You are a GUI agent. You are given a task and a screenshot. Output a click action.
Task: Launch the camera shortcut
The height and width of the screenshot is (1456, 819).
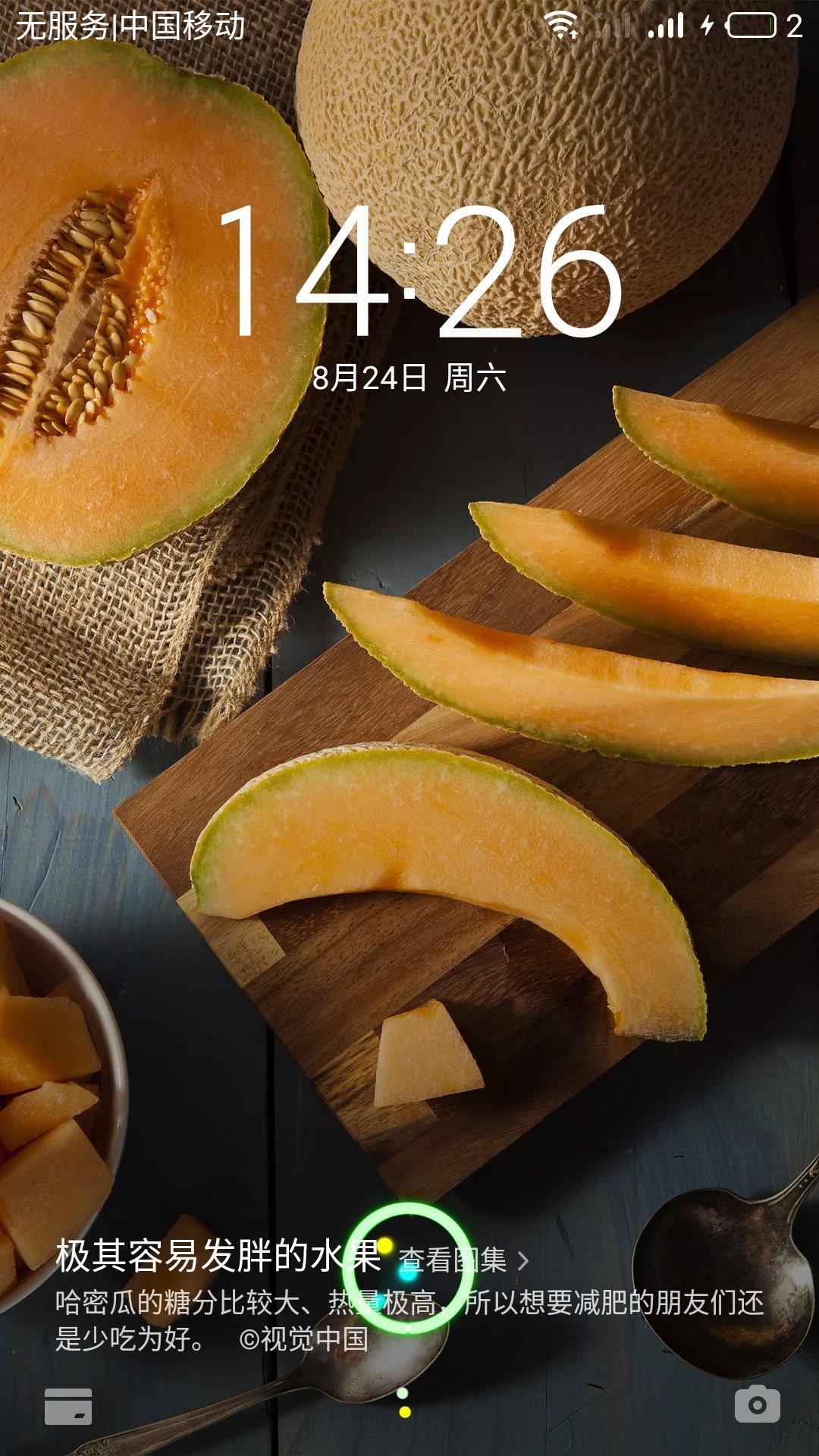756,1404
